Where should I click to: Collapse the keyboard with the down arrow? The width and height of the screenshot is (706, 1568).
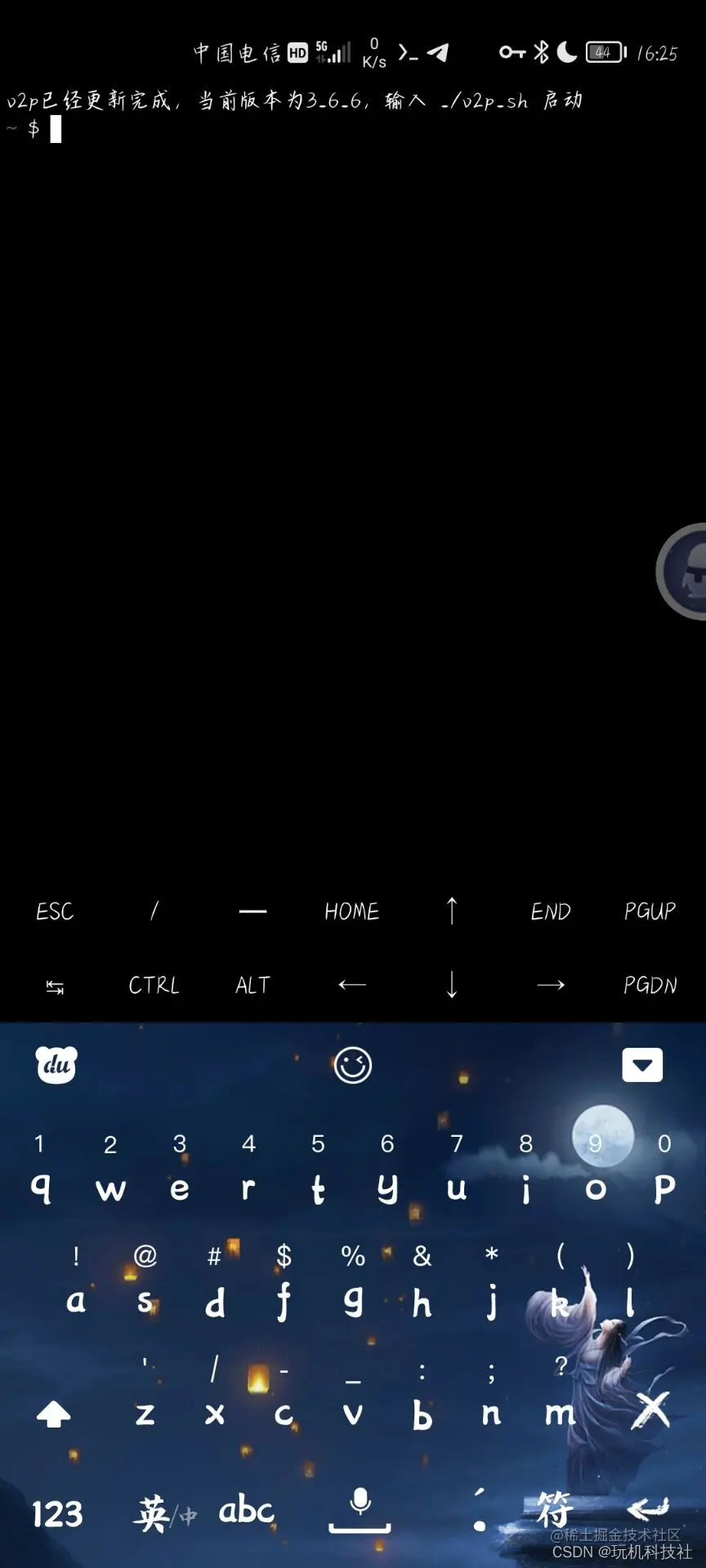642,1065
